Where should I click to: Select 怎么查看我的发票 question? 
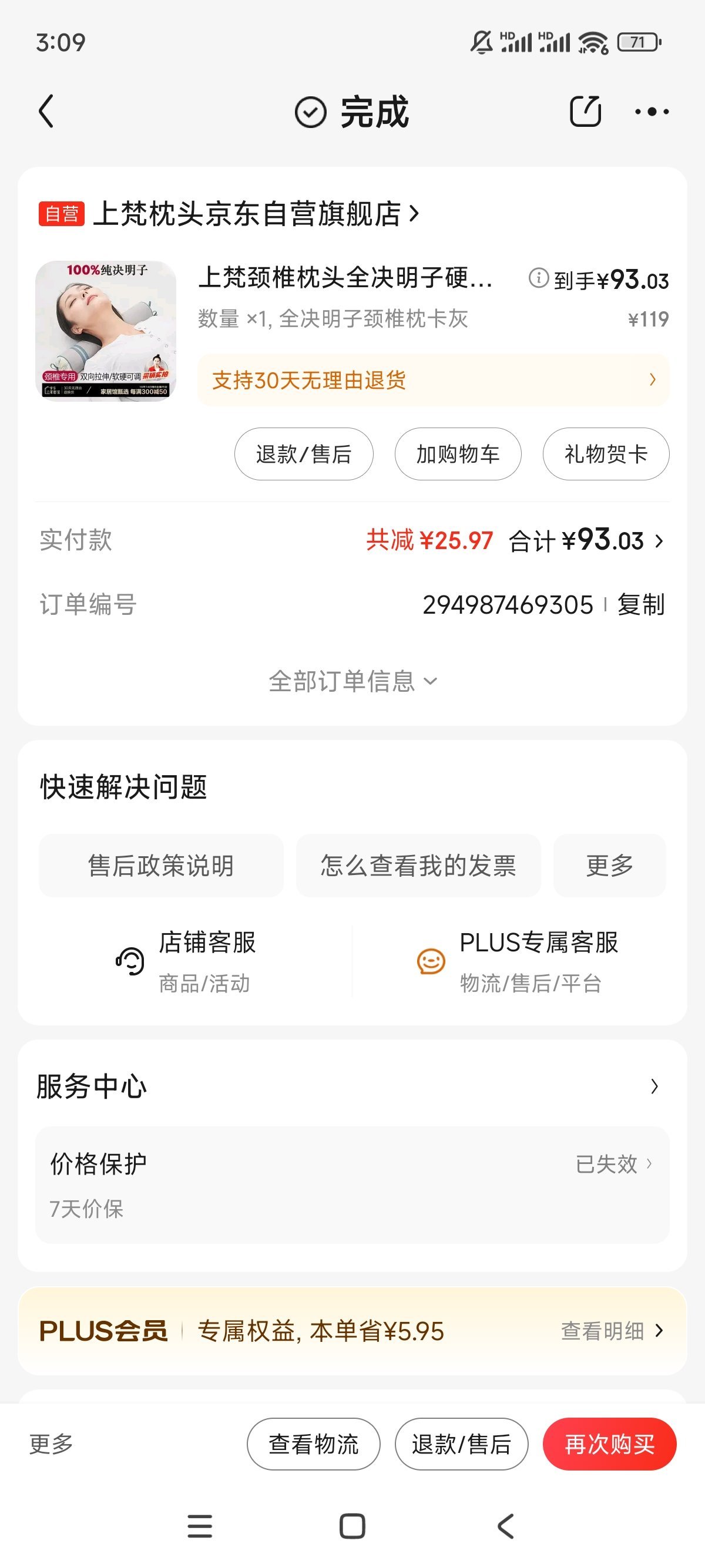click(x=418, y=866)
